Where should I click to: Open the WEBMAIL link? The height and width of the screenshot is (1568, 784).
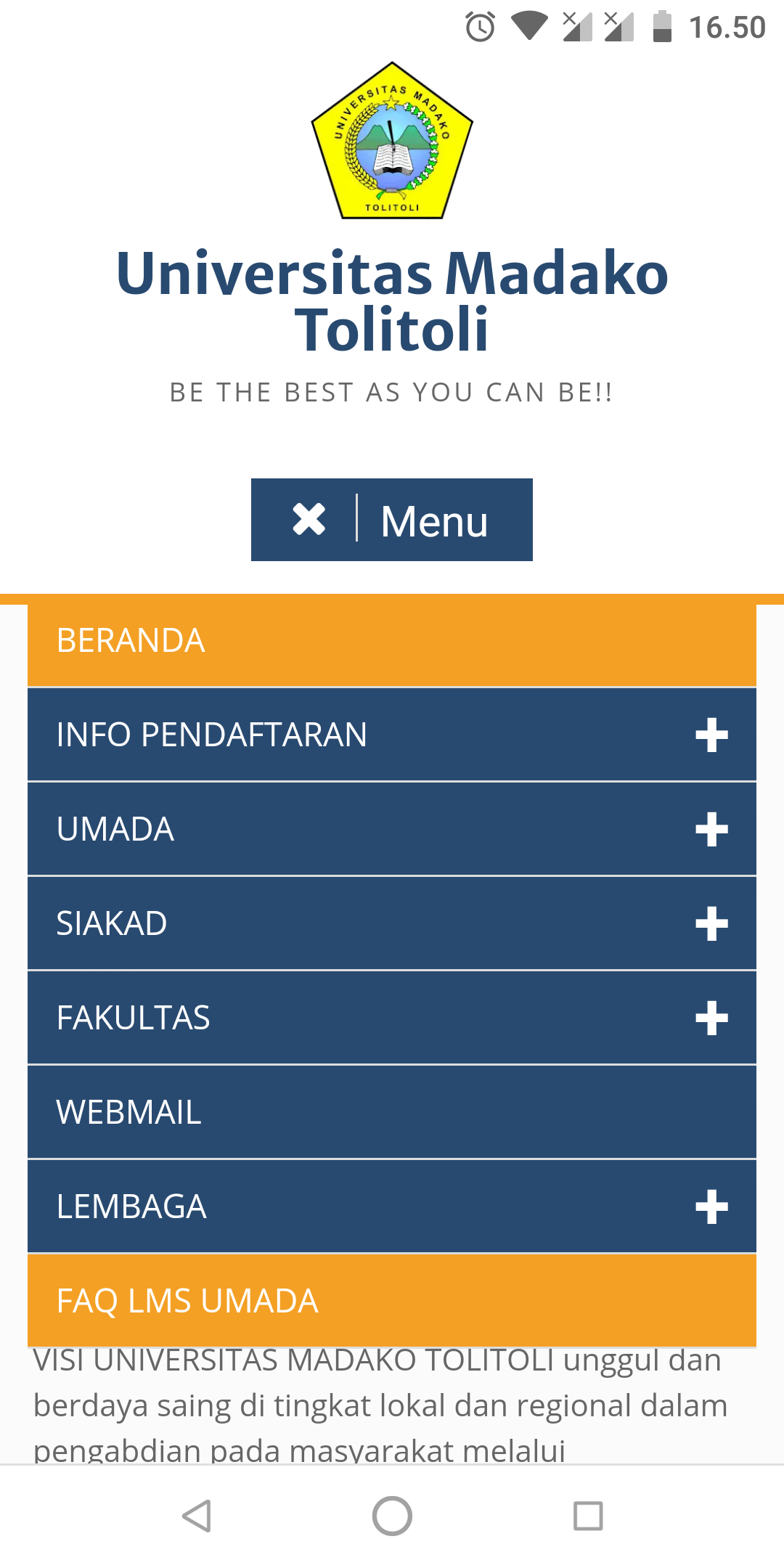[392, 1112]
